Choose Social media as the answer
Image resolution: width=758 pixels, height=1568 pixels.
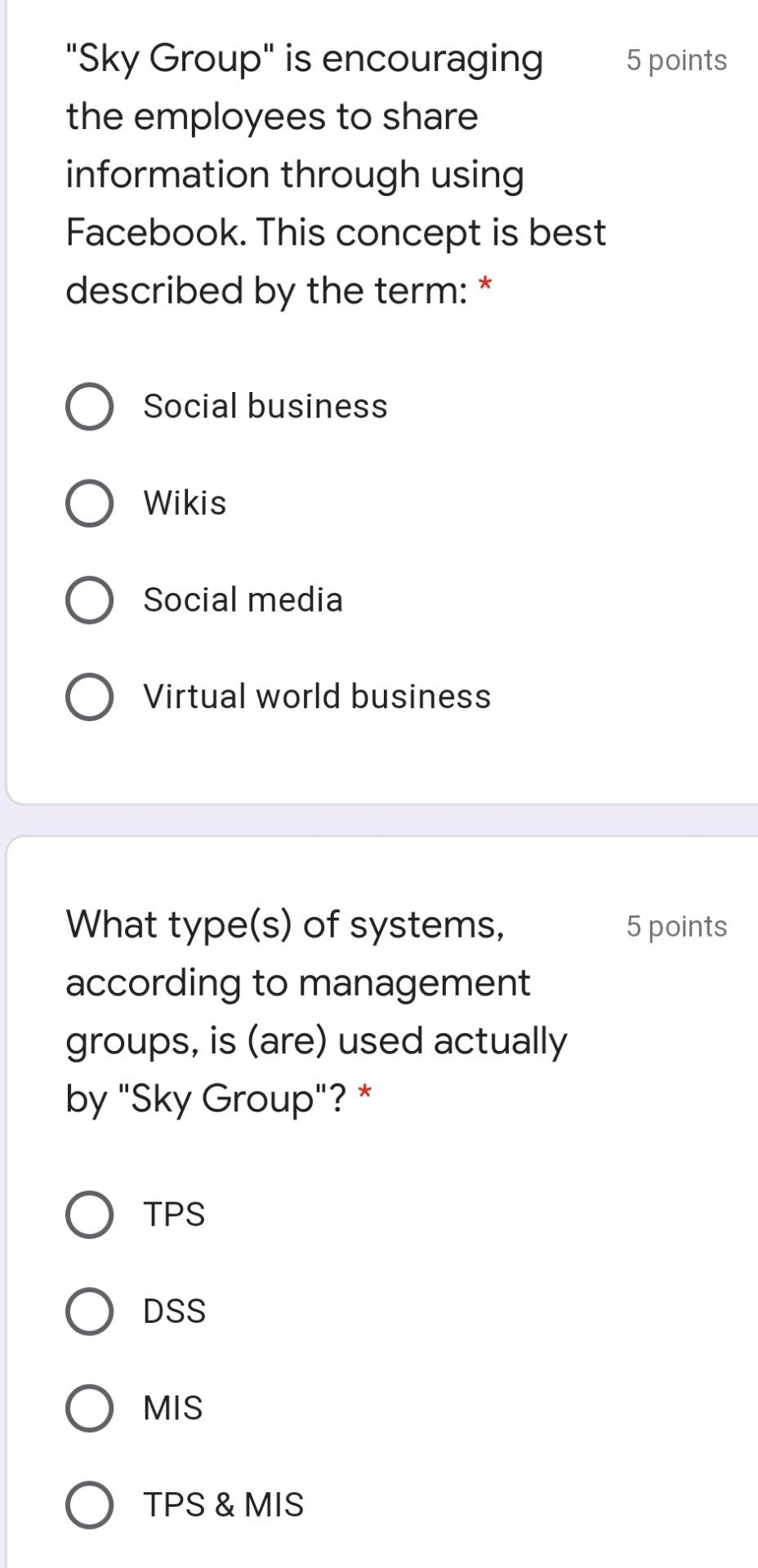pos(89,599)
